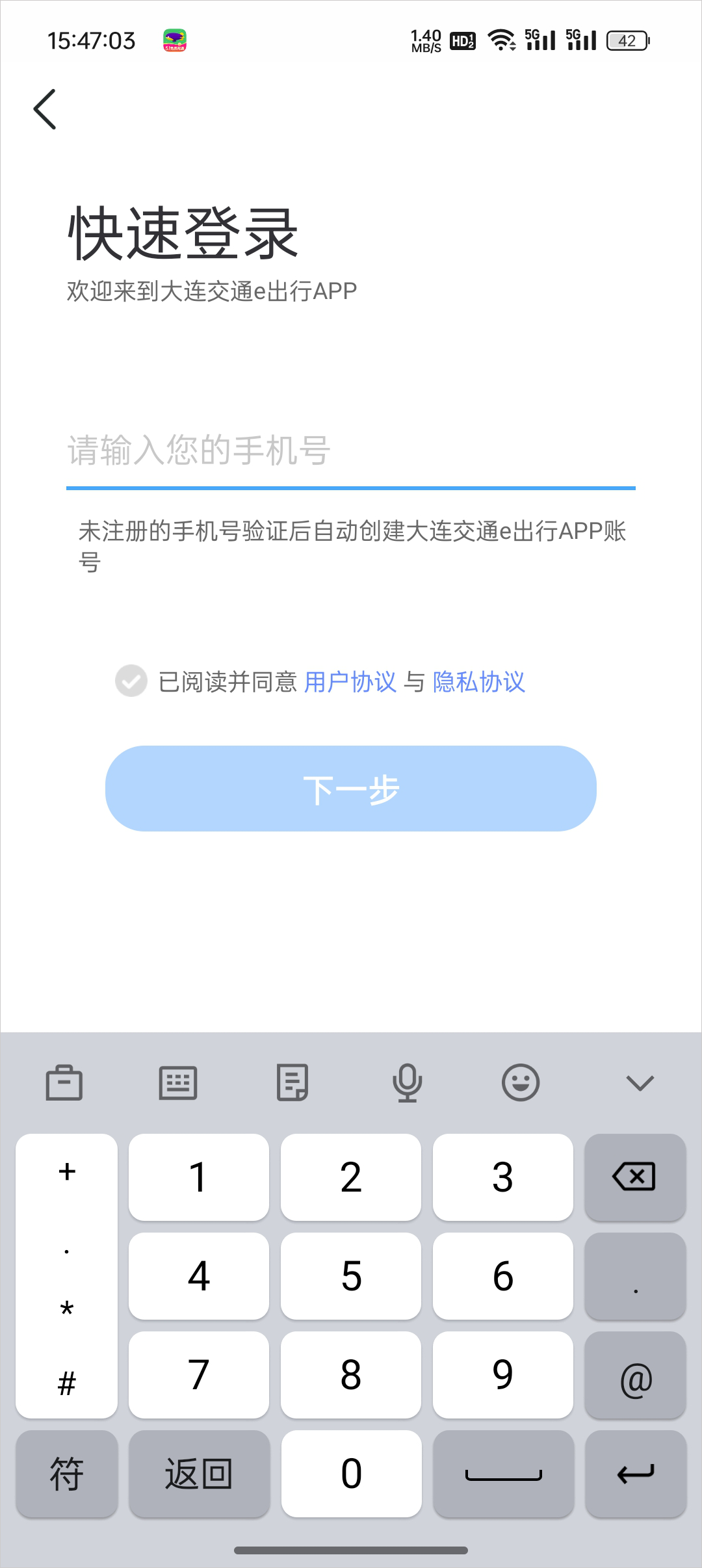Collapse the keyboard with the down chevron
This screenshot has height=1568, width=702.
(x=640, y=1082)
